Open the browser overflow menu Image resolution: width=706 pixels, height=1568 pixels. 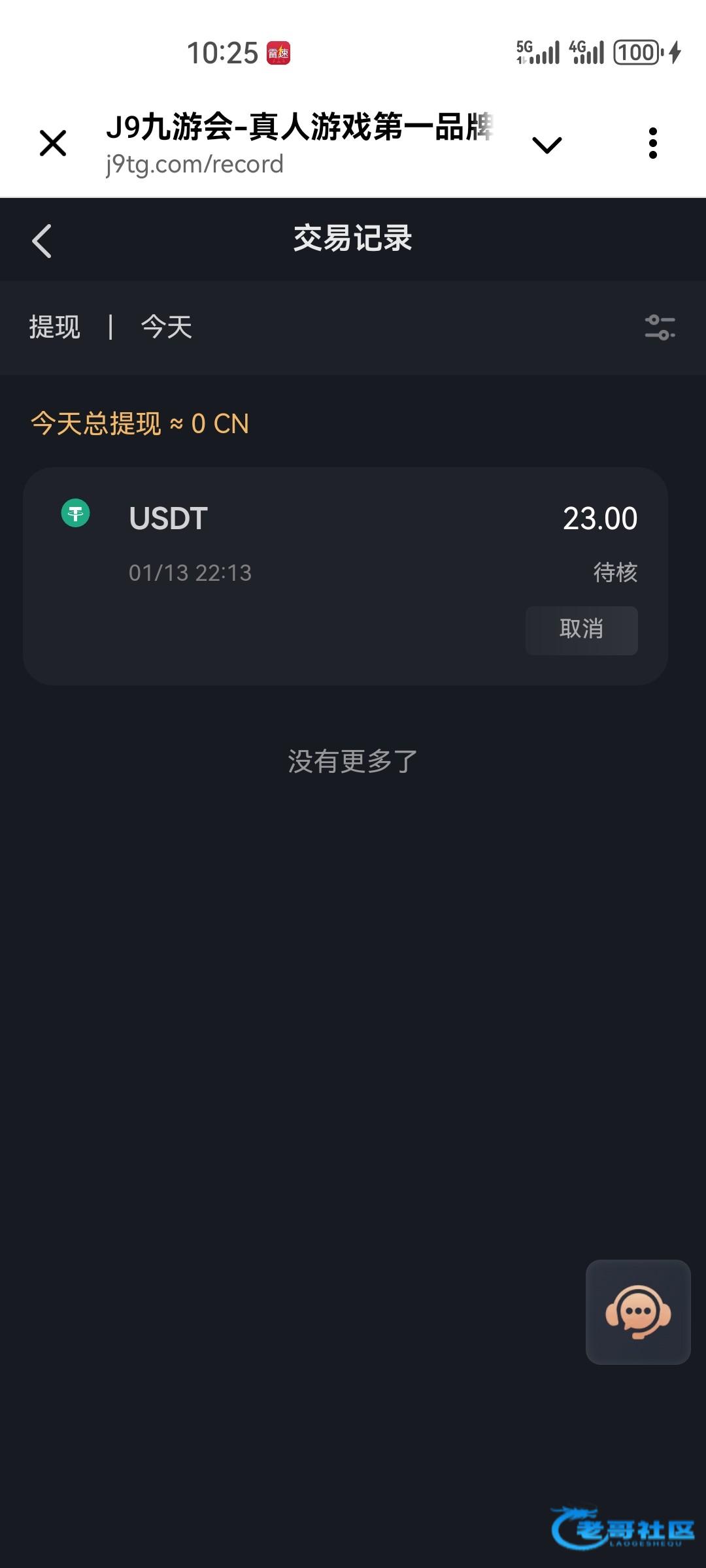[652, 143]
